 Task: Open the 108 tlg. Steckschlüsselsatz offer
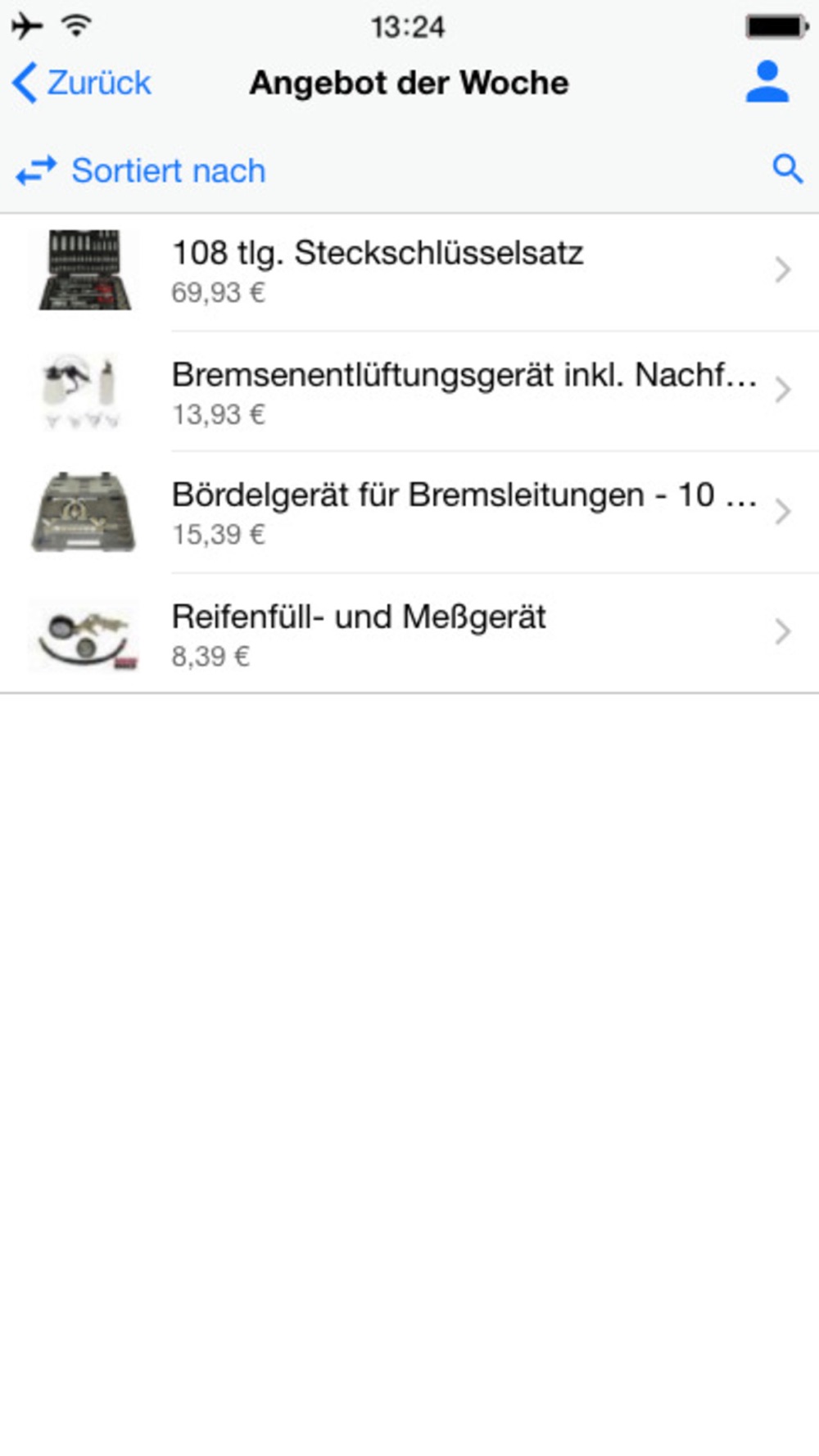(x=409, y=272)
